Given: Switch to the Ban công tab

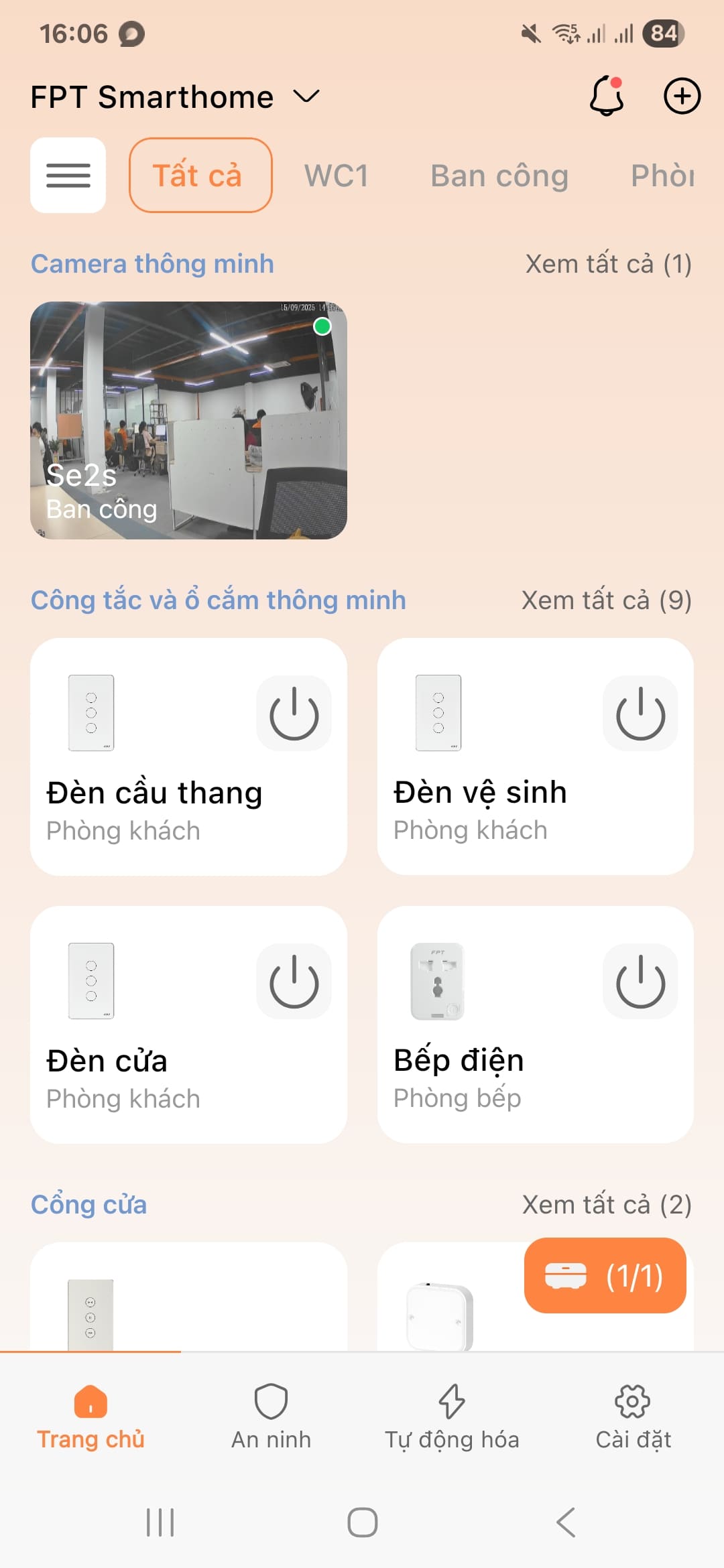Looking at the screenshot, I should tap(499, 175).
